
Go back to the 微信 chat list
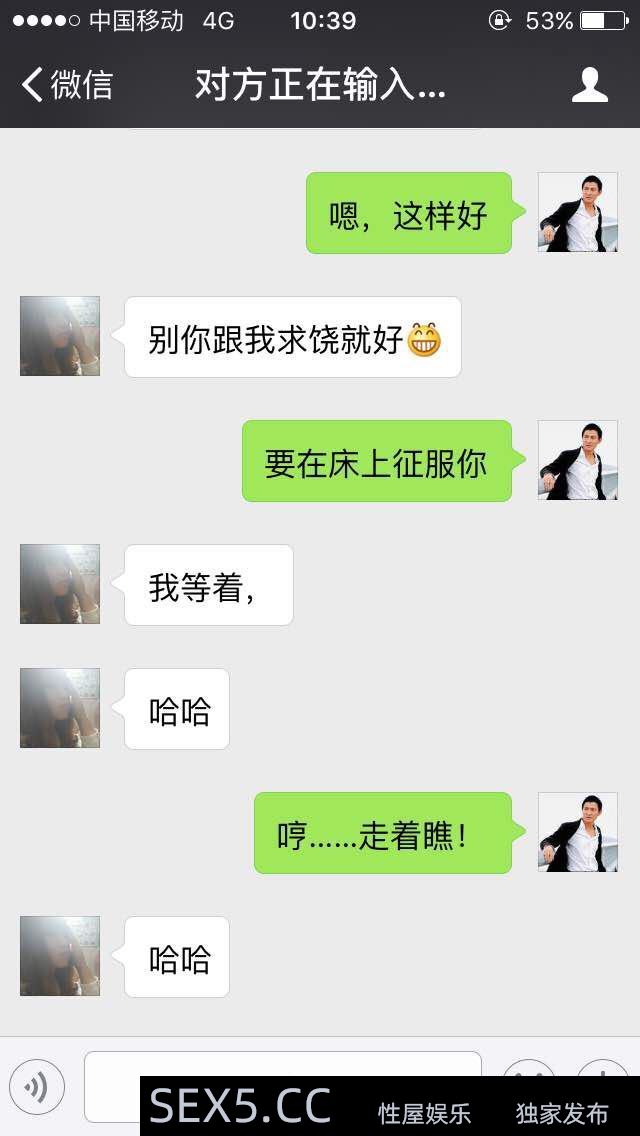66,85
